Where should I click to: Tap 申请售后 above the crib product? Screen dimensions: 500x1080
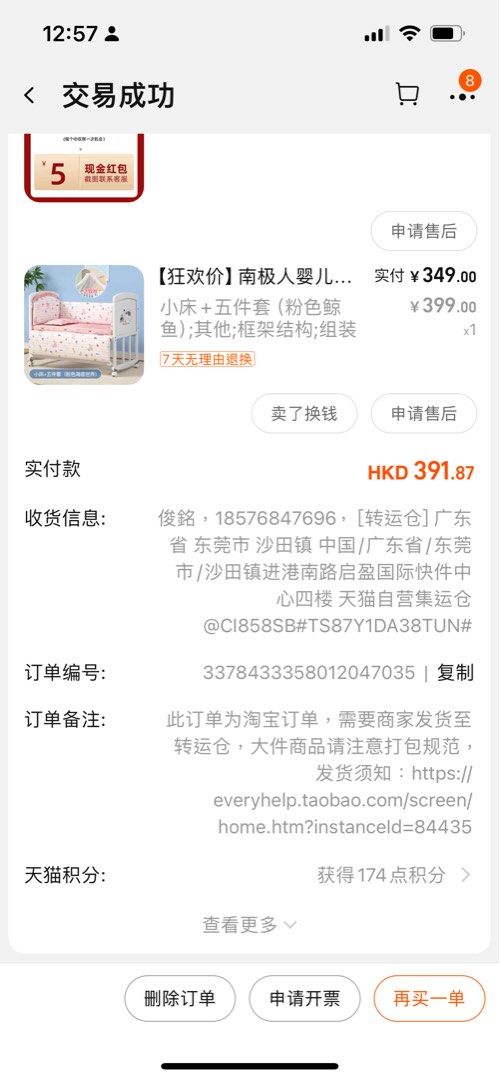coord(424,231)
